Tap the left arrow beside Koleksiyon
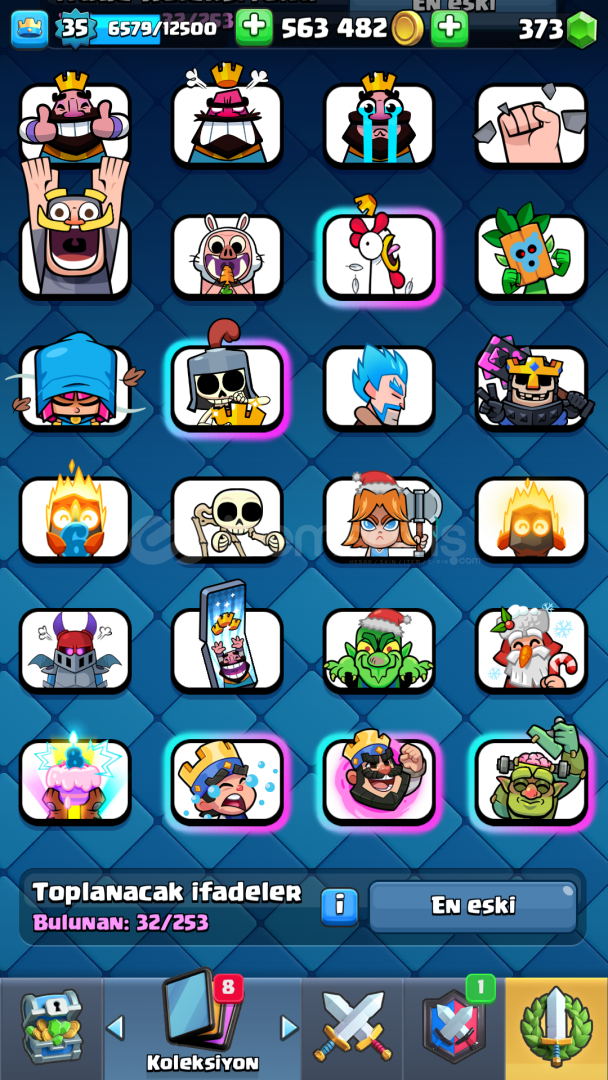Screen dimensions: 608x1080 116,1027
